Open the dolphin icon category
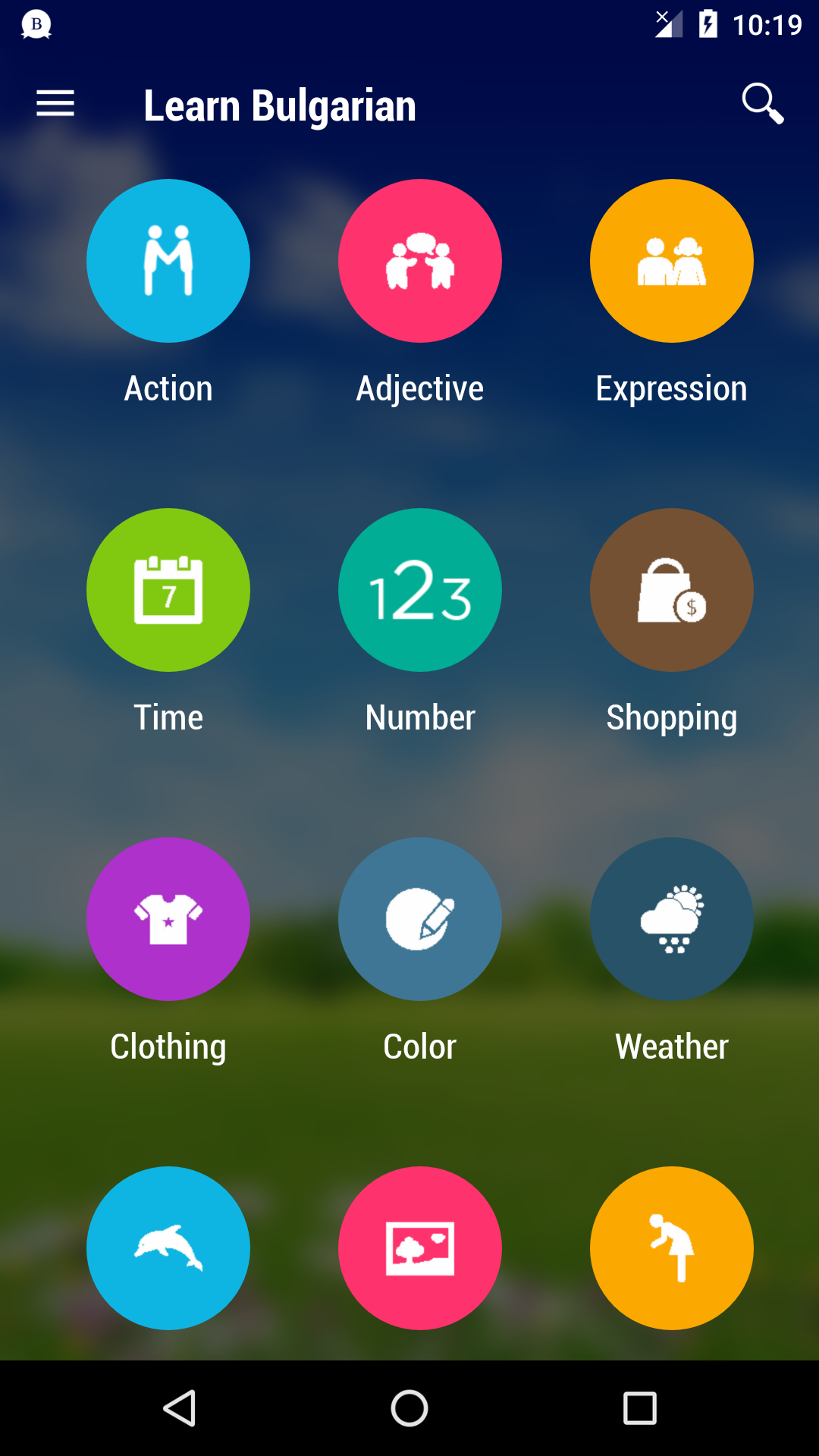 coord(168,1248)
